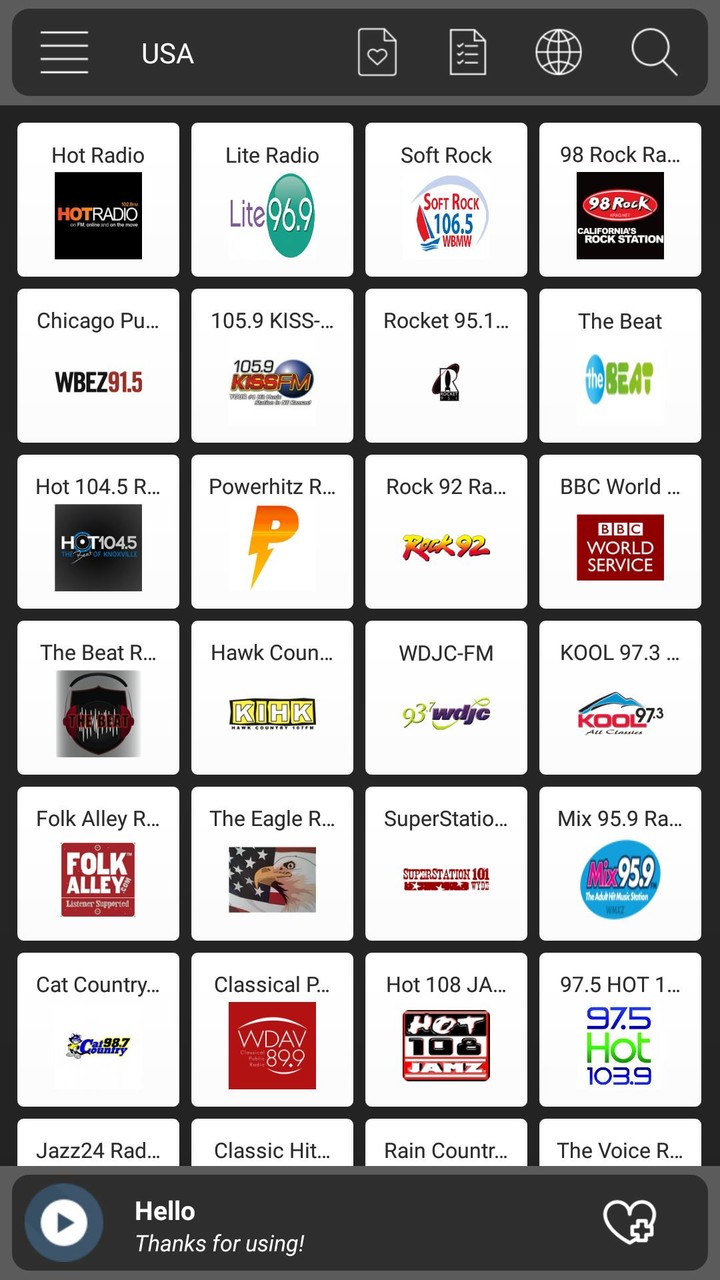Play Soft Rock 106.5 WBMW
This screenshot has width=720, height=1280.
446,199
